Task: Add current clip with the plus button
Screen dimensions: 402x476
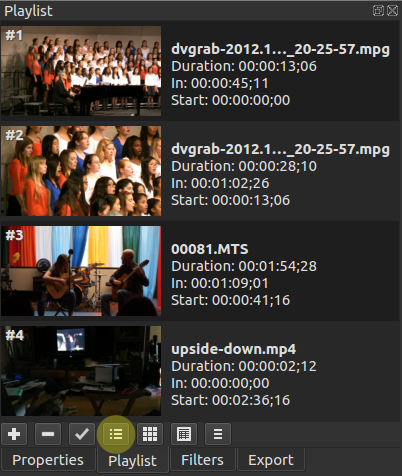Action: (14, 434)
